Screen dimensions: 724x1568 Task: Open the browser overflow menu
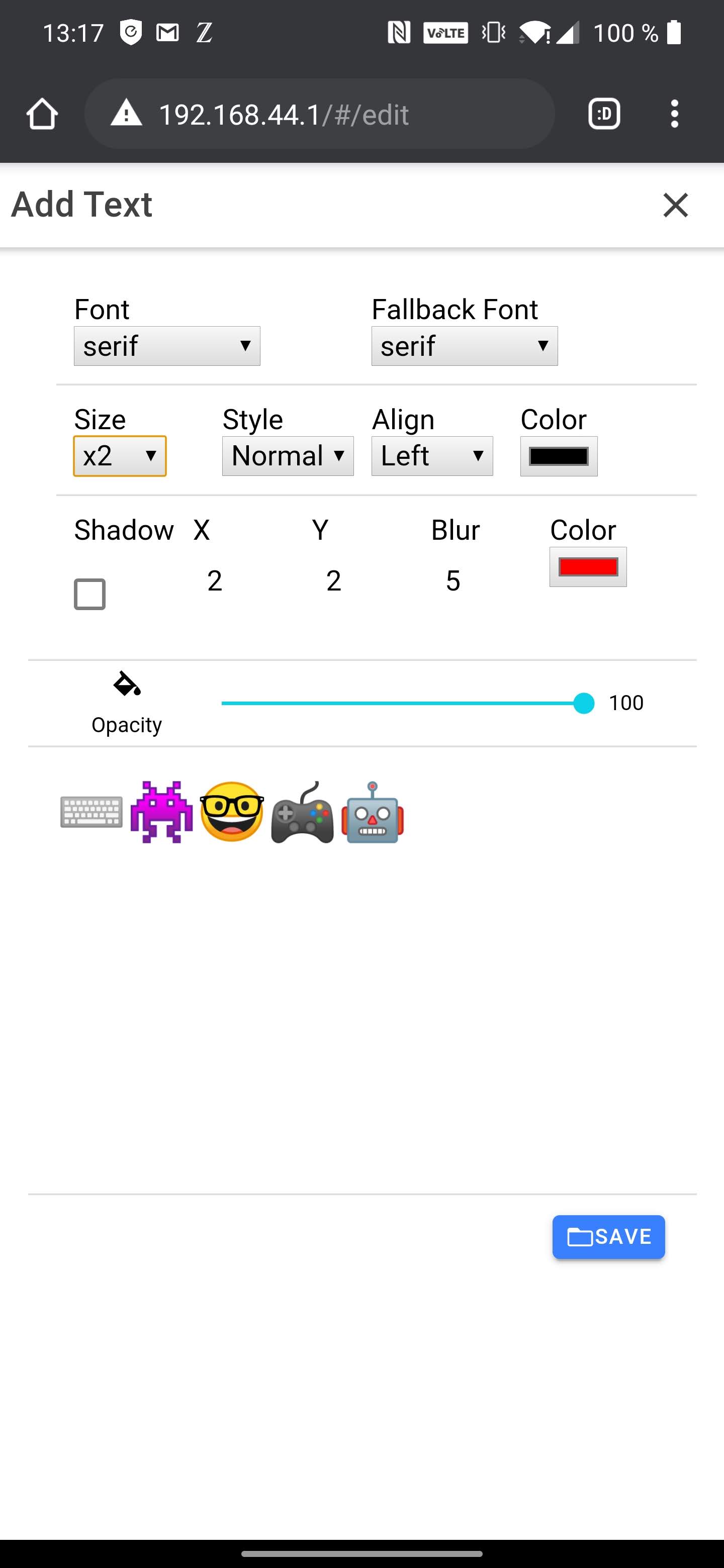(x=674, y=114)
